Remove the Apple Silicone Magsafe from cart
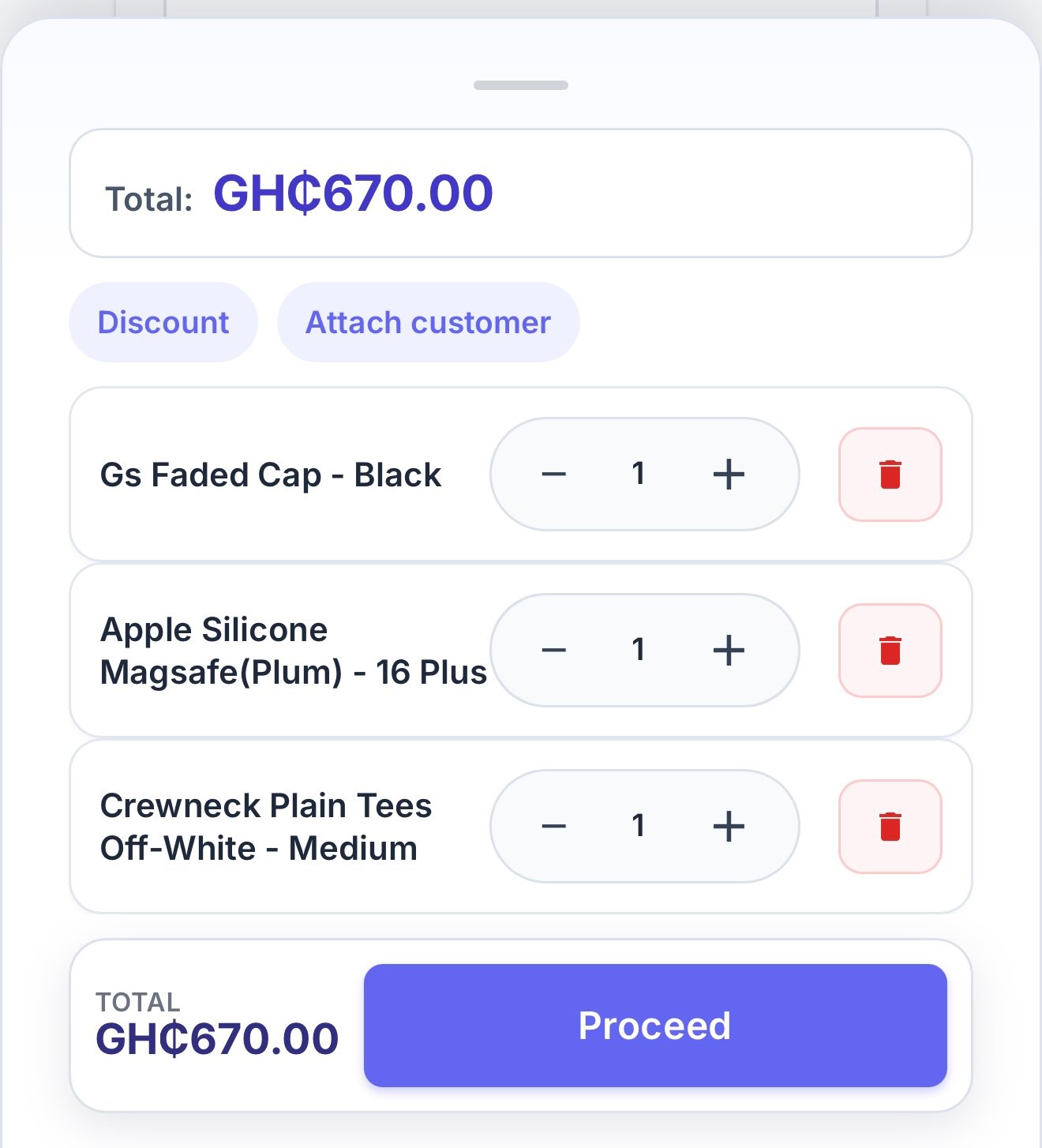The image size is (1042, 1148). [890, 650]
